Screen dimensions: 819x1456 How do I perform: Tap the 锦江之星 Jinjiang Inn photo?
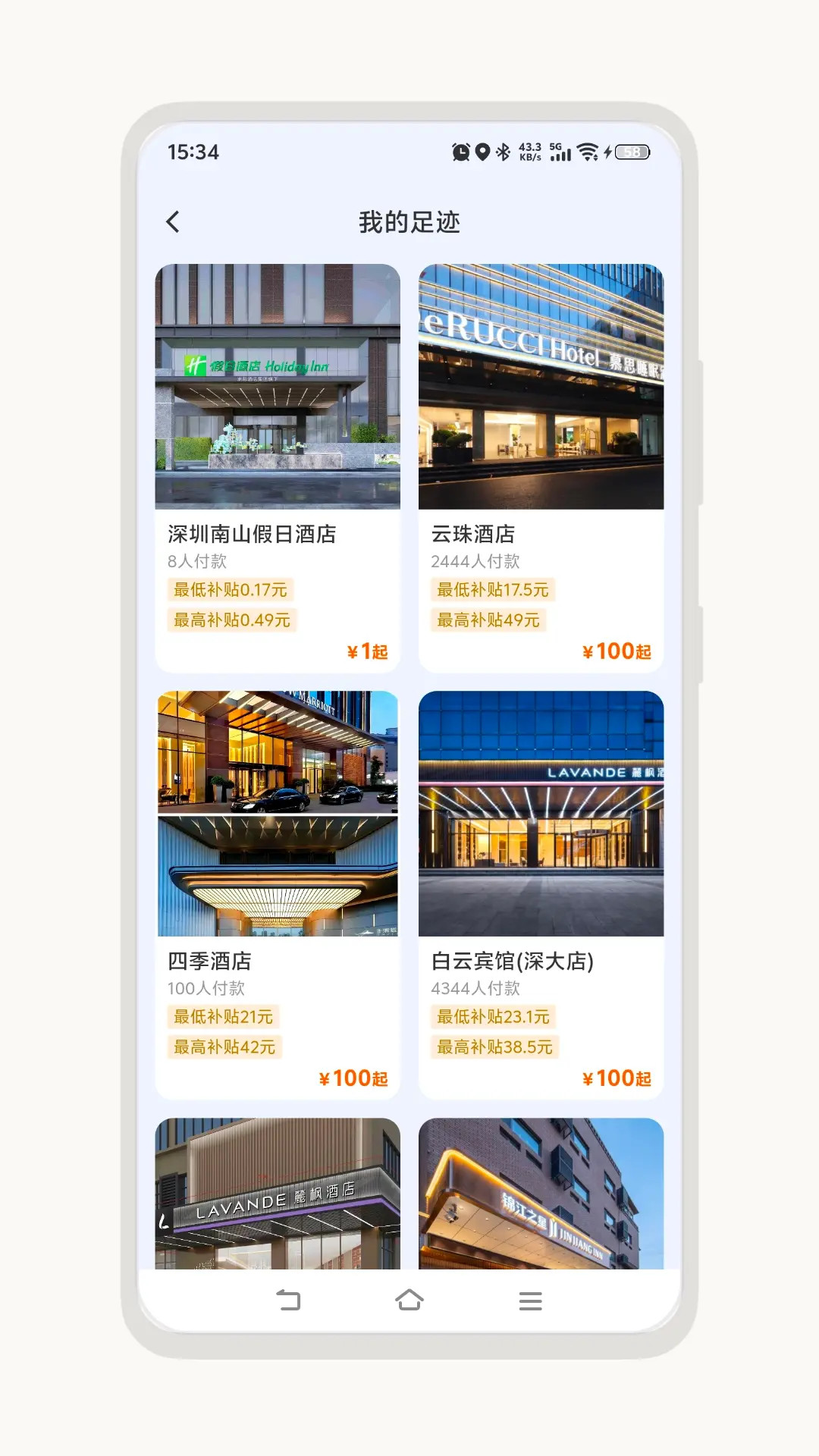click(540, 1191)
